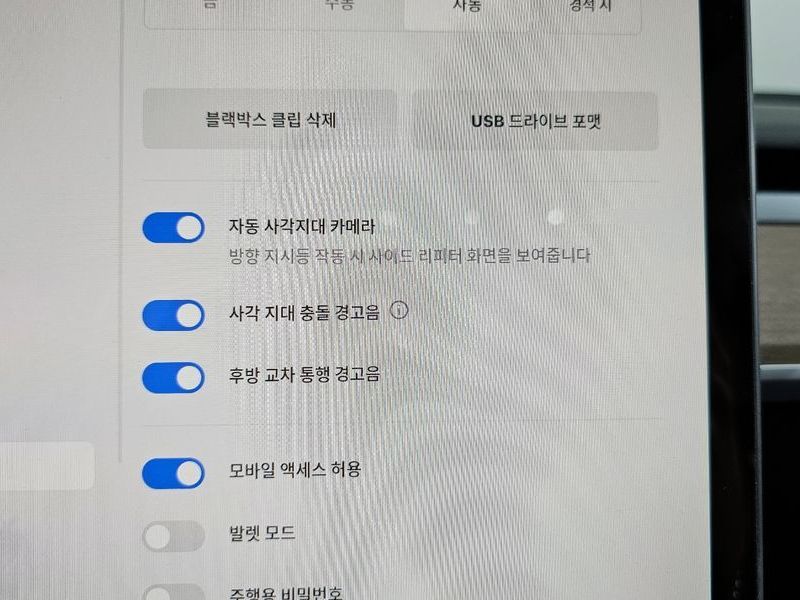Image resolution: width=800 pixels, height=600 pixels.
Task: Turn on 주행용 비밀번호 toggle
Action: (174, 592)
